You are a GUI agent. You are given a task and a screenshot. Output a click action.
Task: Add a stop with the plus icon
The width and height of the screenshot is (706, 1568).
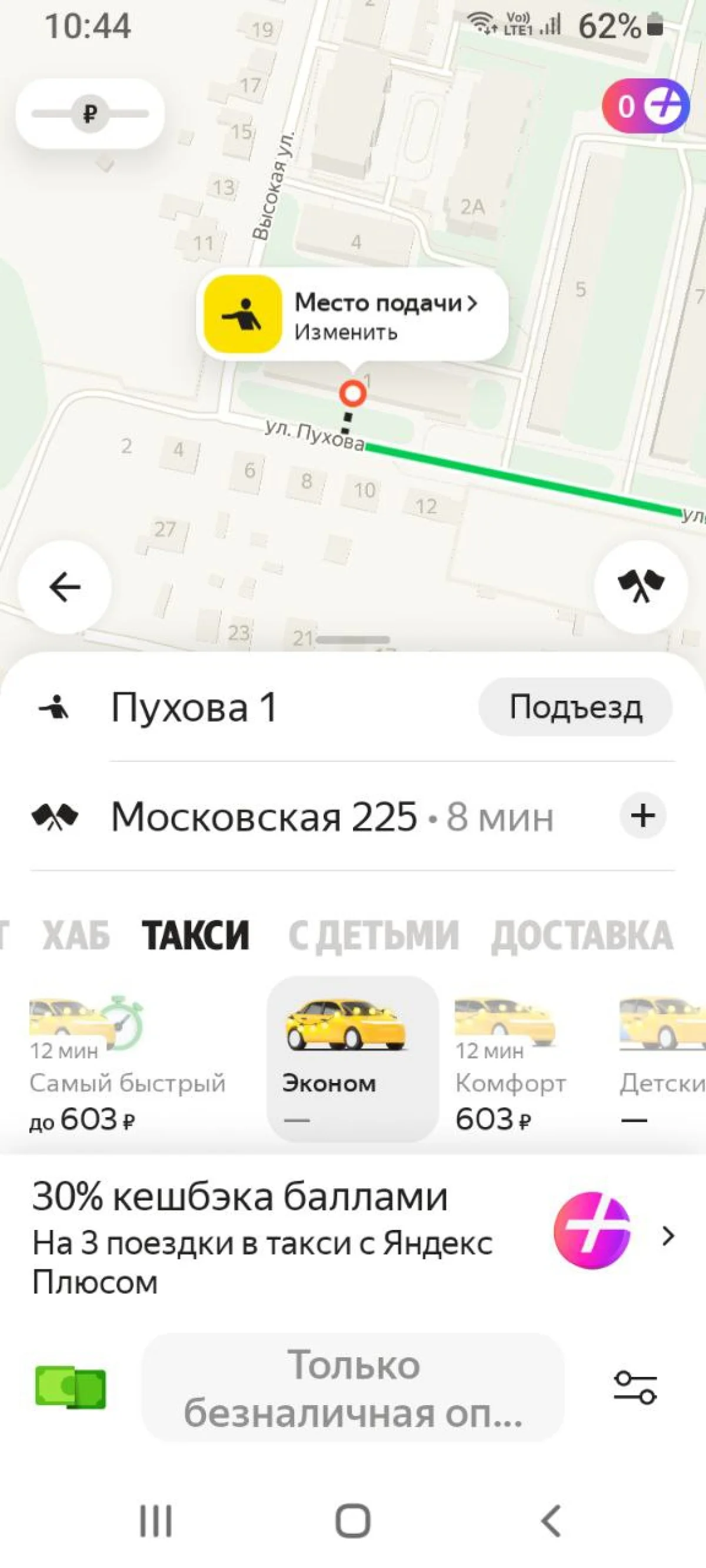[643, 815]
